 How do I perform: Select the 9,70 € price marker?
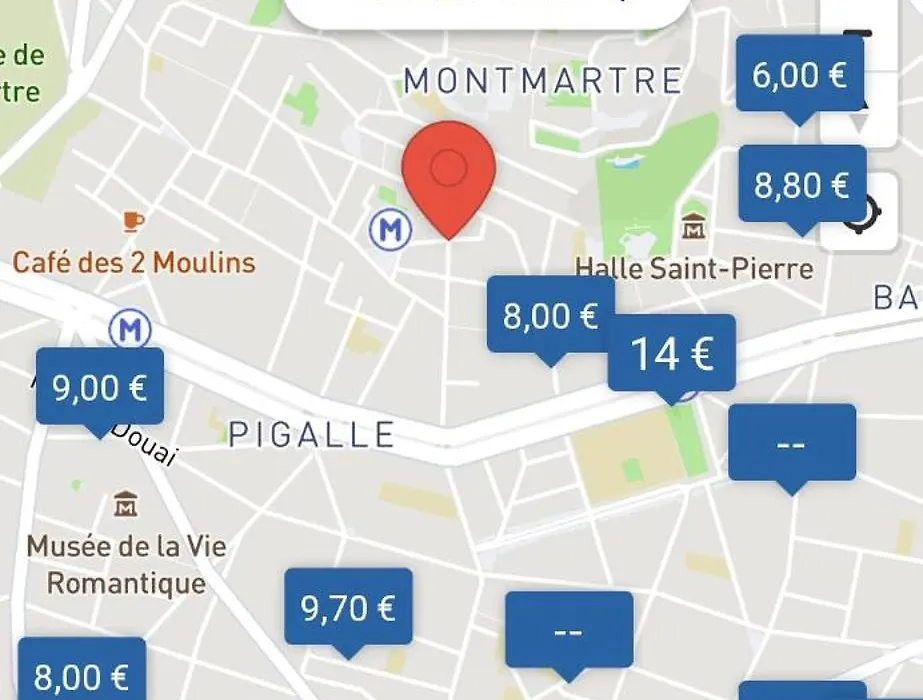[348, 607]
